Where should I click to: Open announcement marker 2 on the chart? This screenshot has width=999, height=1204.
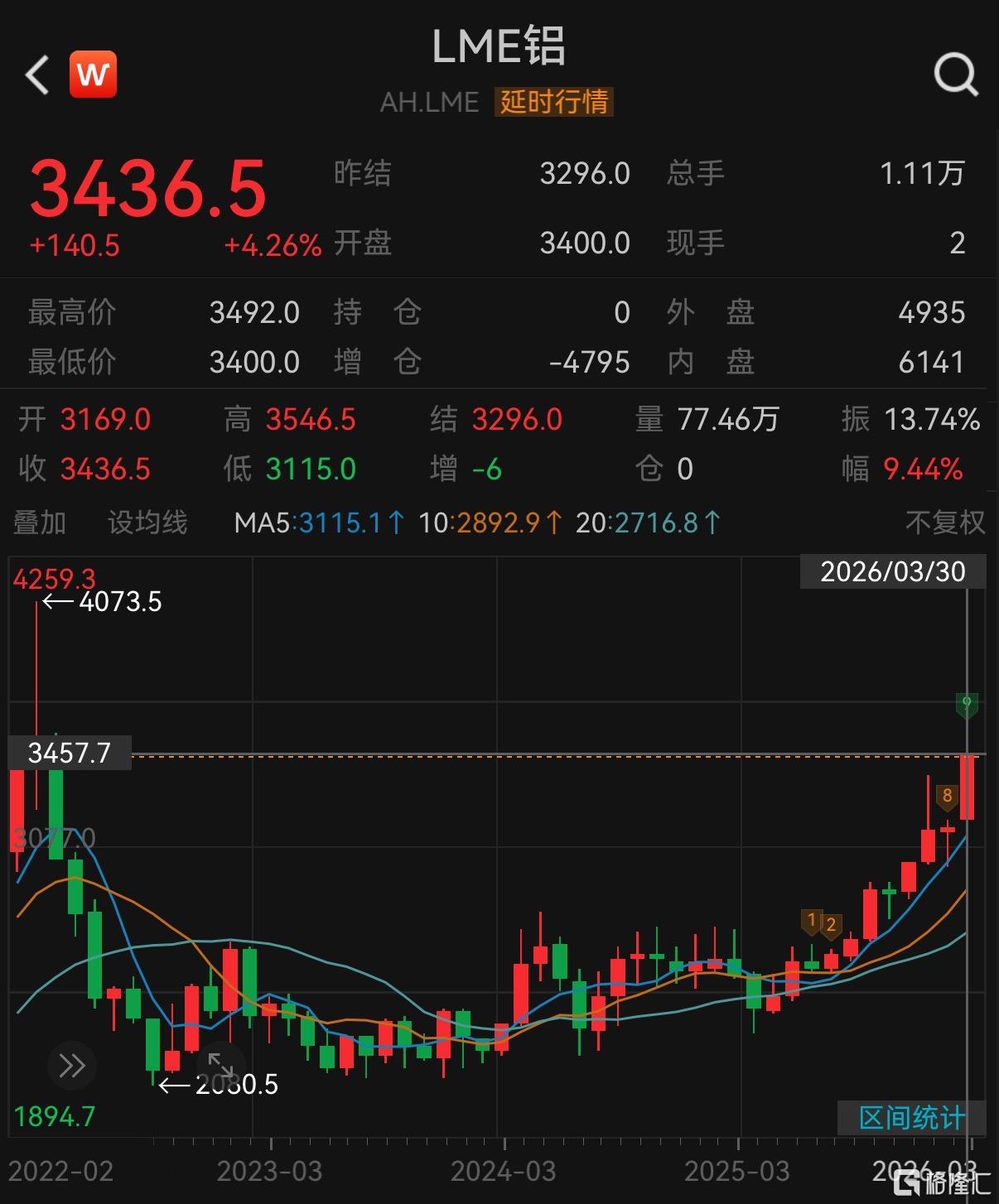tap(830, 925)
